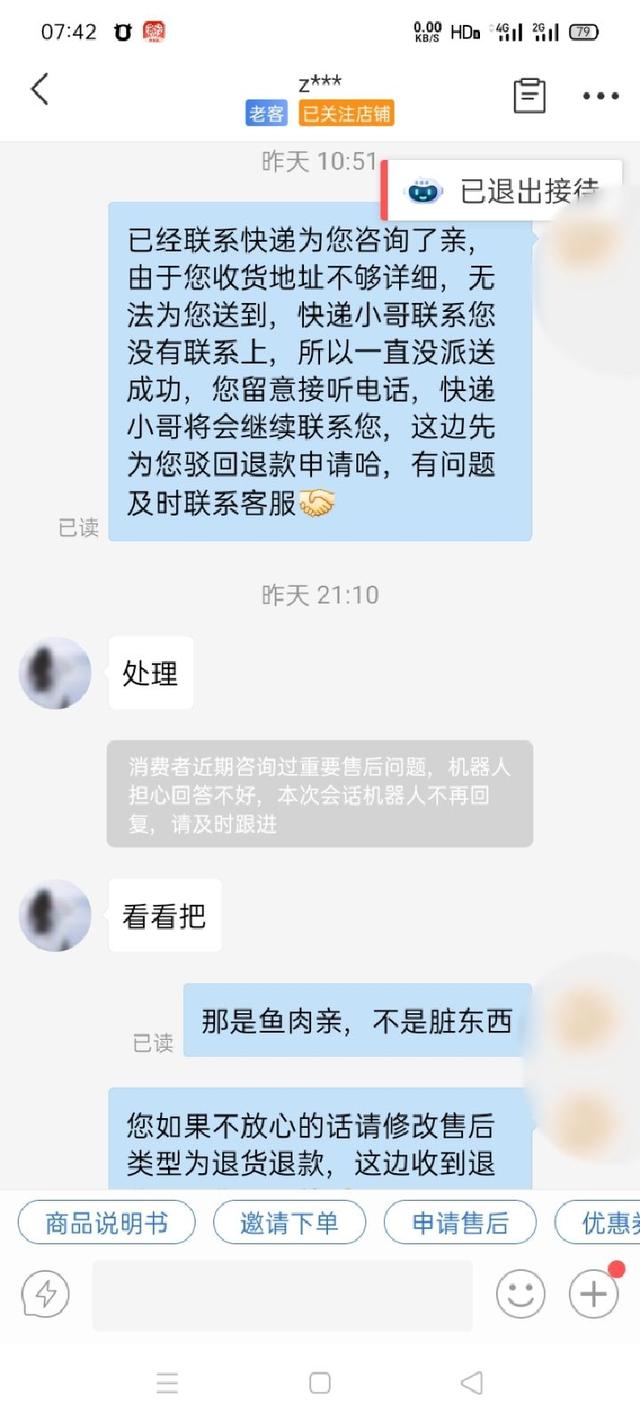Screen dimensions: 640x1422
Task: Open the order notes clipboard icon
Action: 529,95
